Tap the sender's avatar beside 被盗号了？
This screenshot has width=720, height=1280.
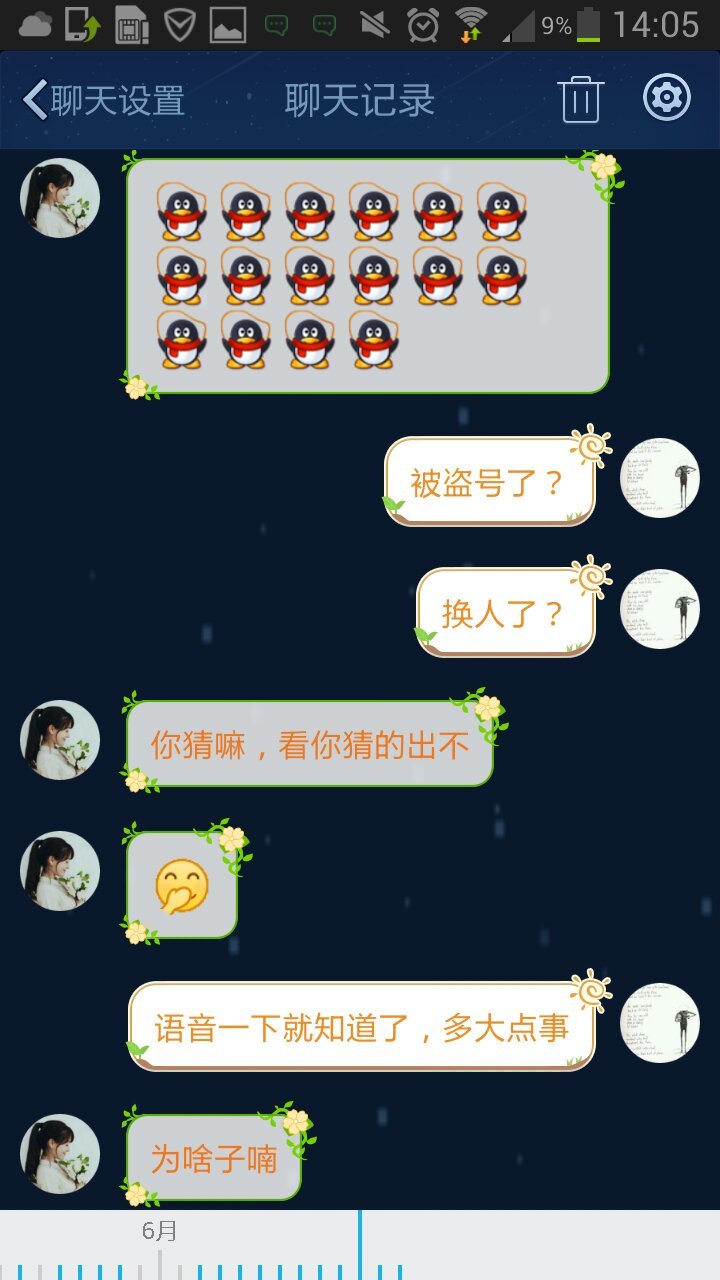point(659,478)
